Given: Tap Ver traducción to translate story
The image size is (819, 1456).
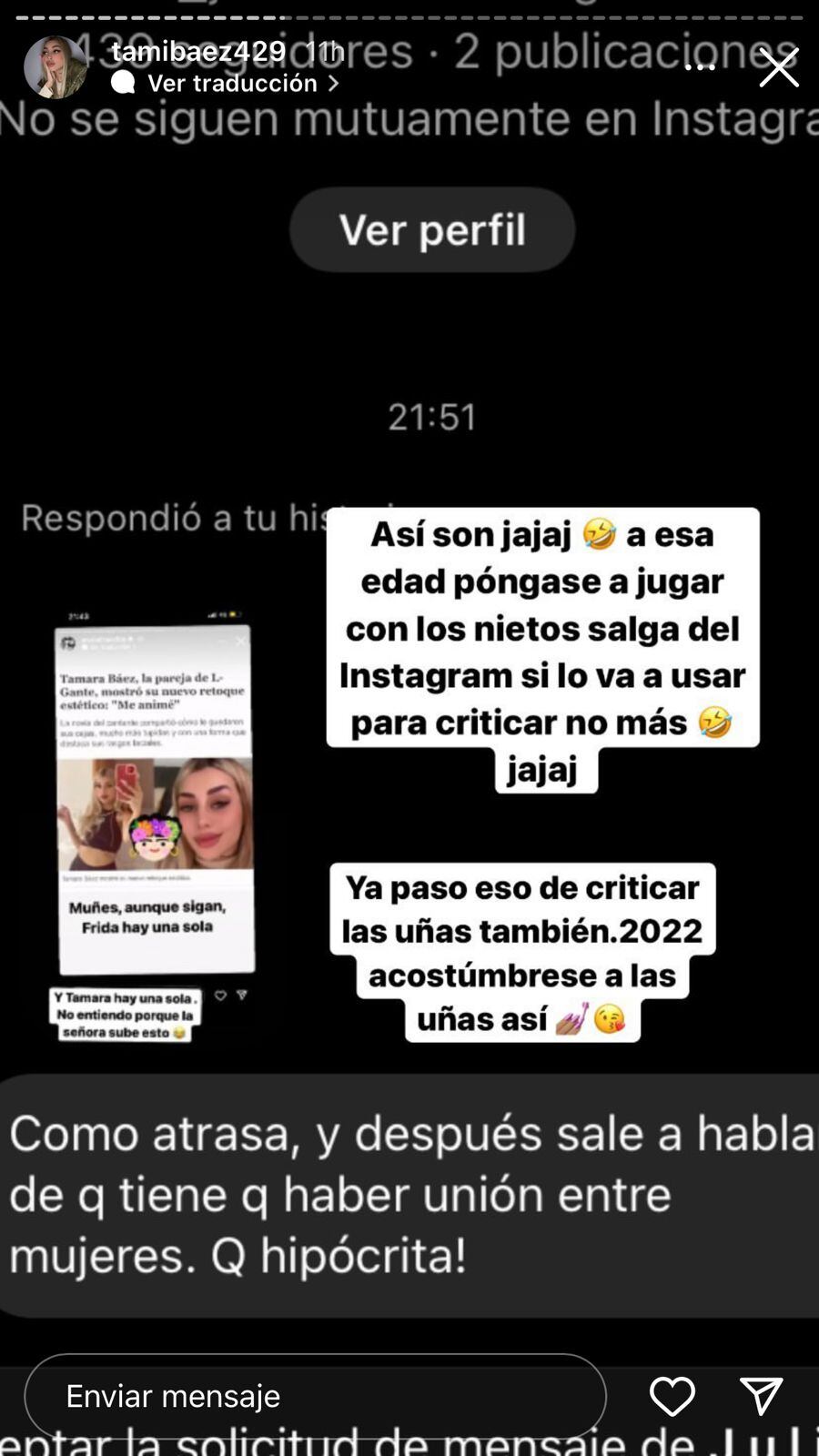Looking at the screenshot, I should point(233,84).
